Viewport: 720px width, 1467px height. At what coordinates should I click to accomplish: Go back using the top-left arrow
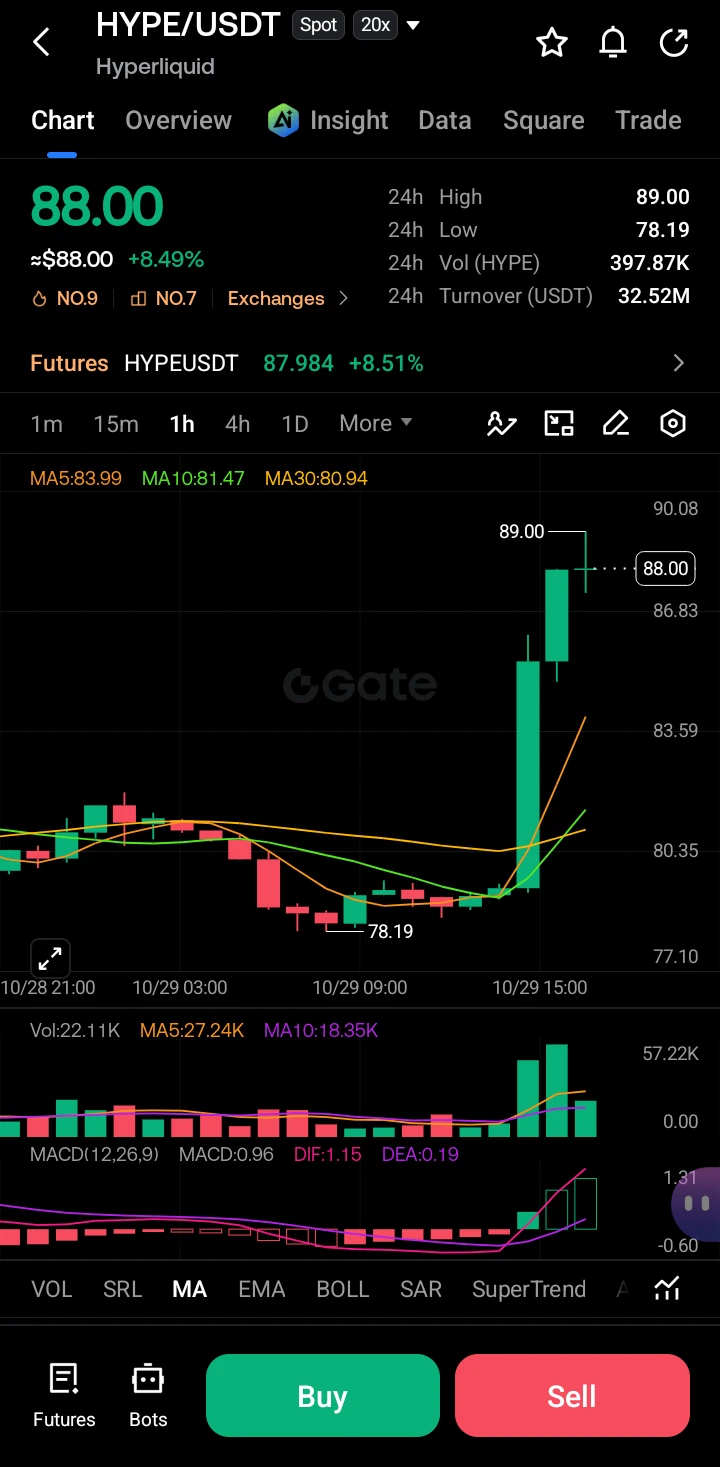pos(41,42)
